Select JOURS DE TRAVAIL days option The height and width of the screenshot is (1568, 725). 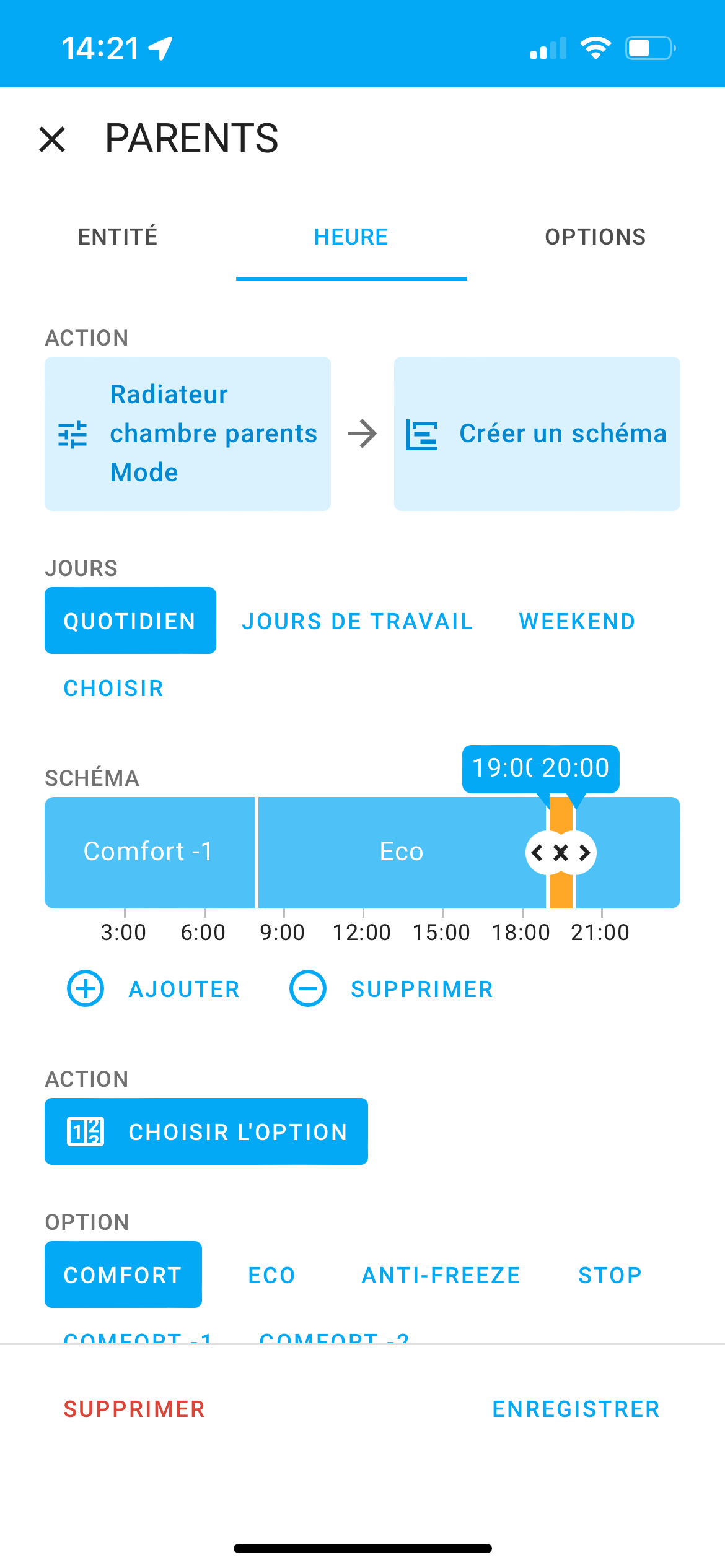point(358,621)
